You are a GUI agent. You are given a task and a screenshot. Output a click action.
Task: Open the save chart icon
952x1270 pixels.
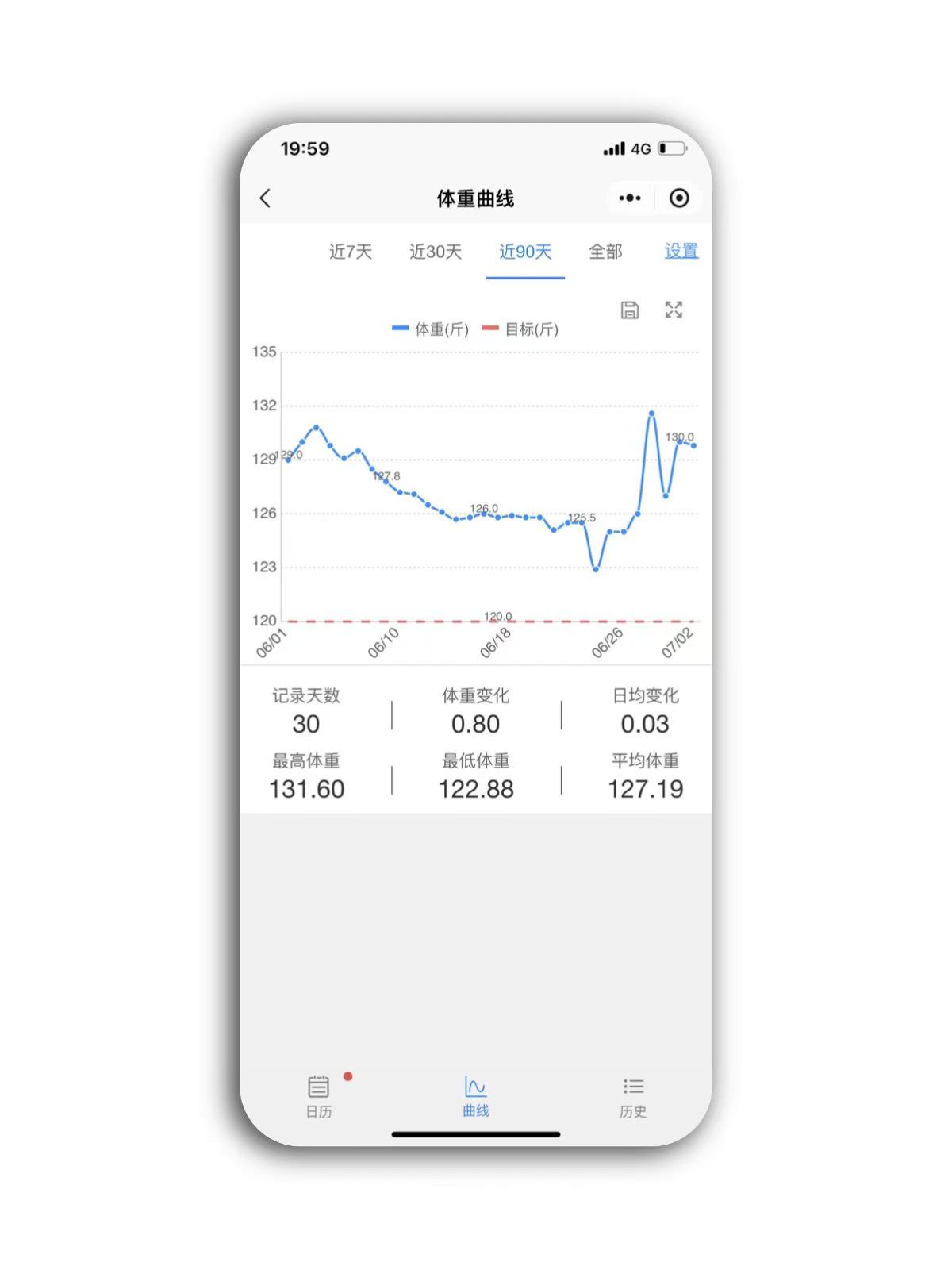(630, 310)
